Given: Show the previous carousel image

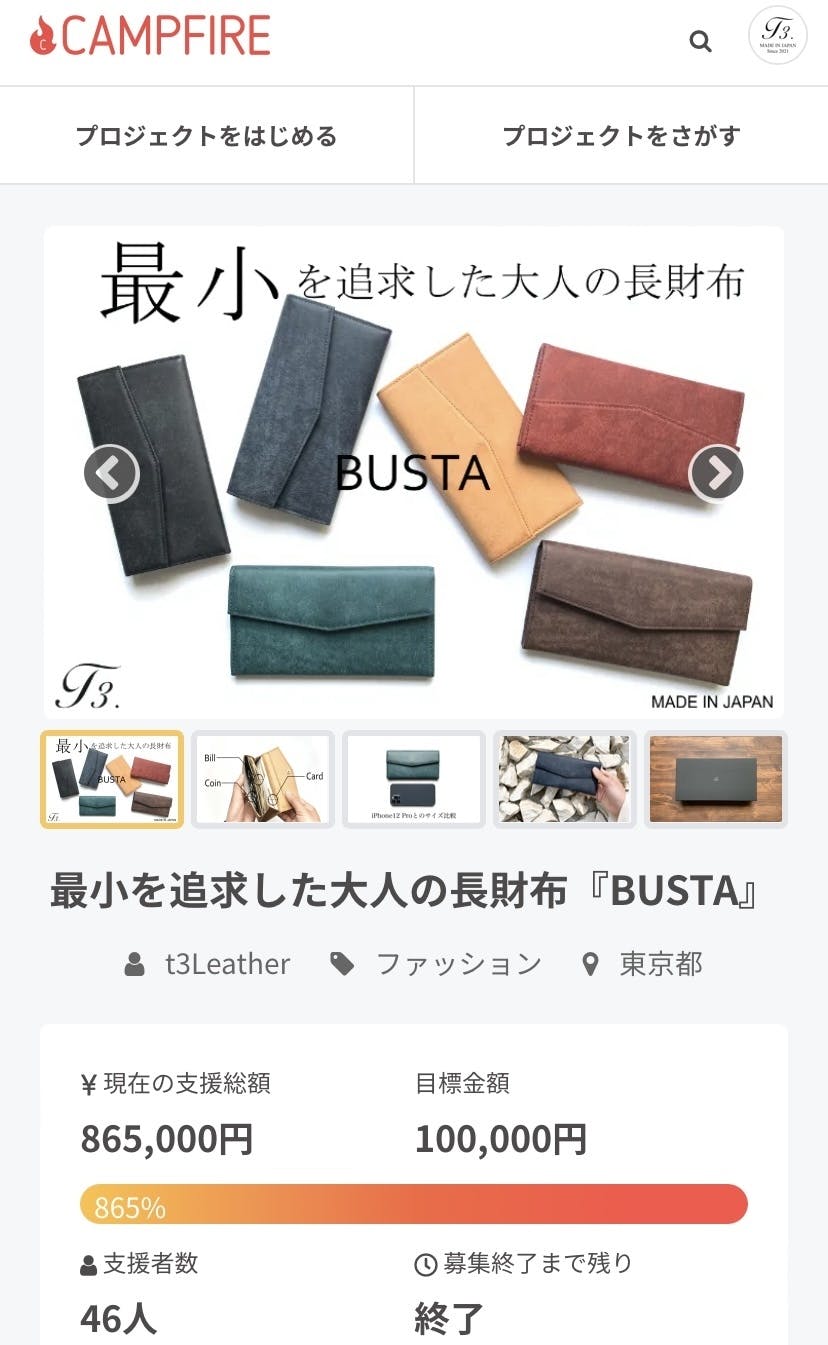Looking at the screenshot, I should [111, 473].
